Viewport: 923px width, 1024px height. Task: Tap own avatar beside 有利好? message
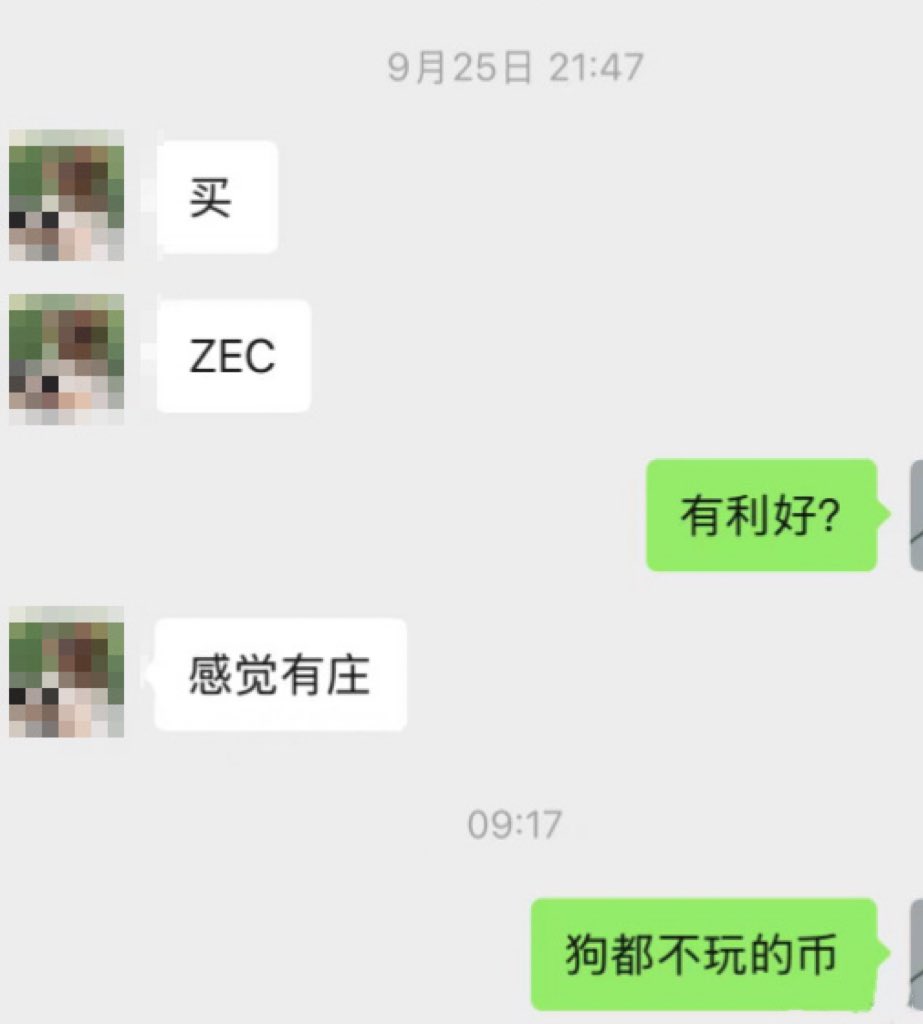tap(915, 515)
